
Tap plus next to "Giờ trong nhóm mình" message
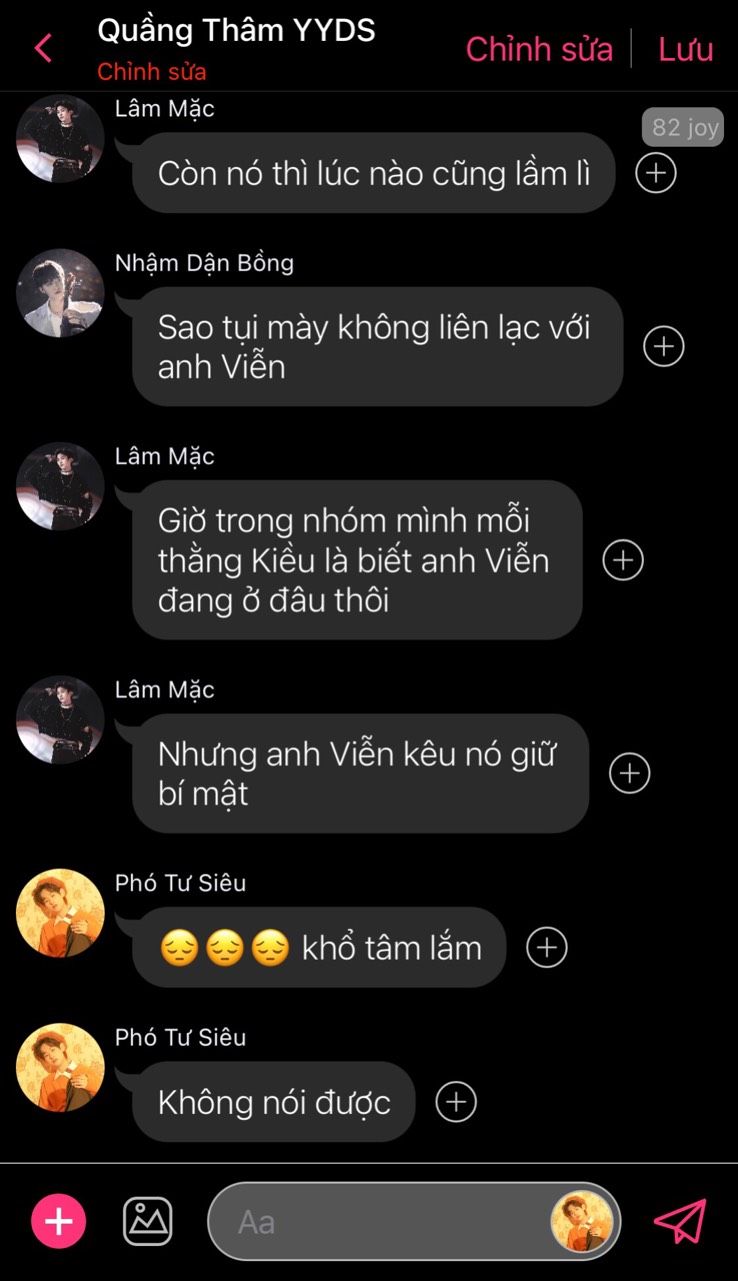[623, 560]
